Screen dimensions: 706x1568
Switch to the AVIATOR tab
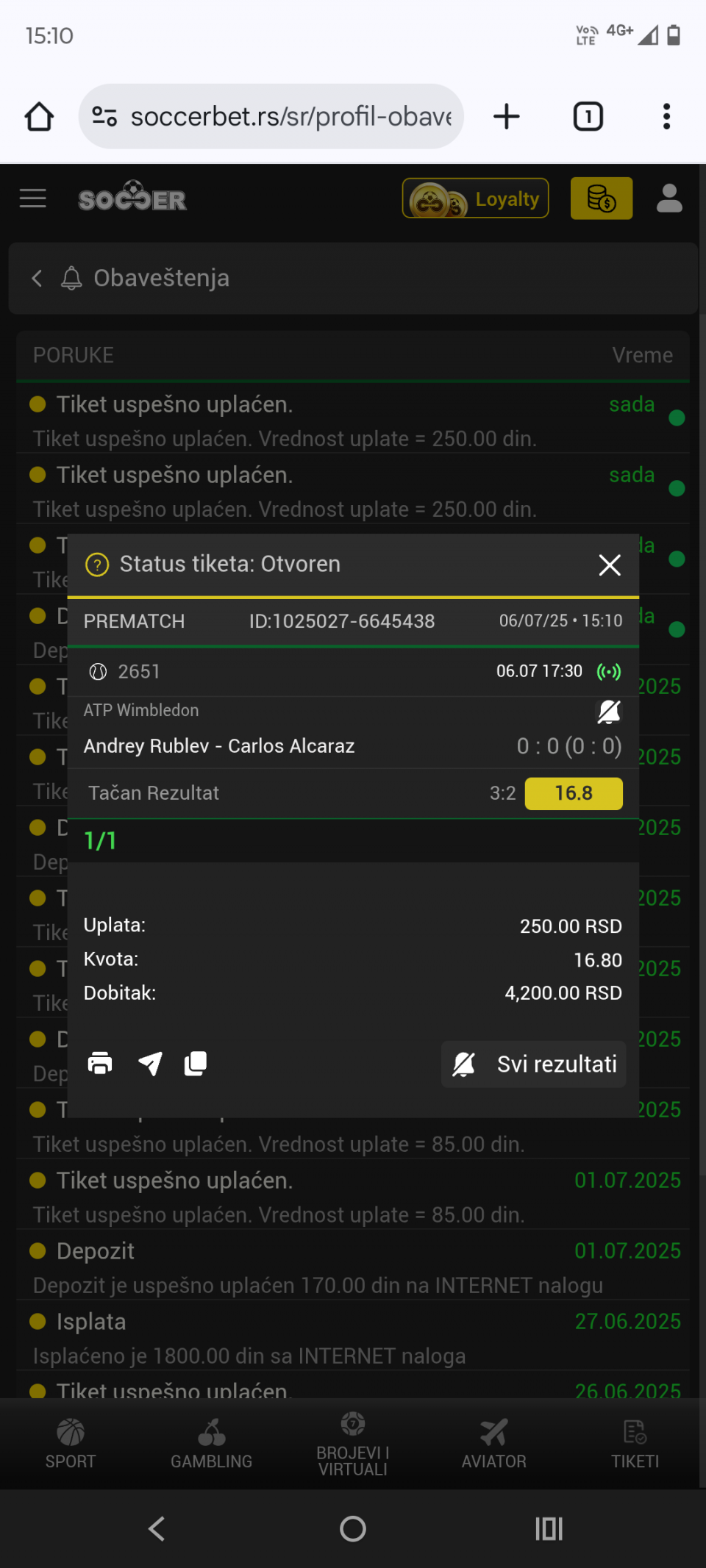point(494,1444)
